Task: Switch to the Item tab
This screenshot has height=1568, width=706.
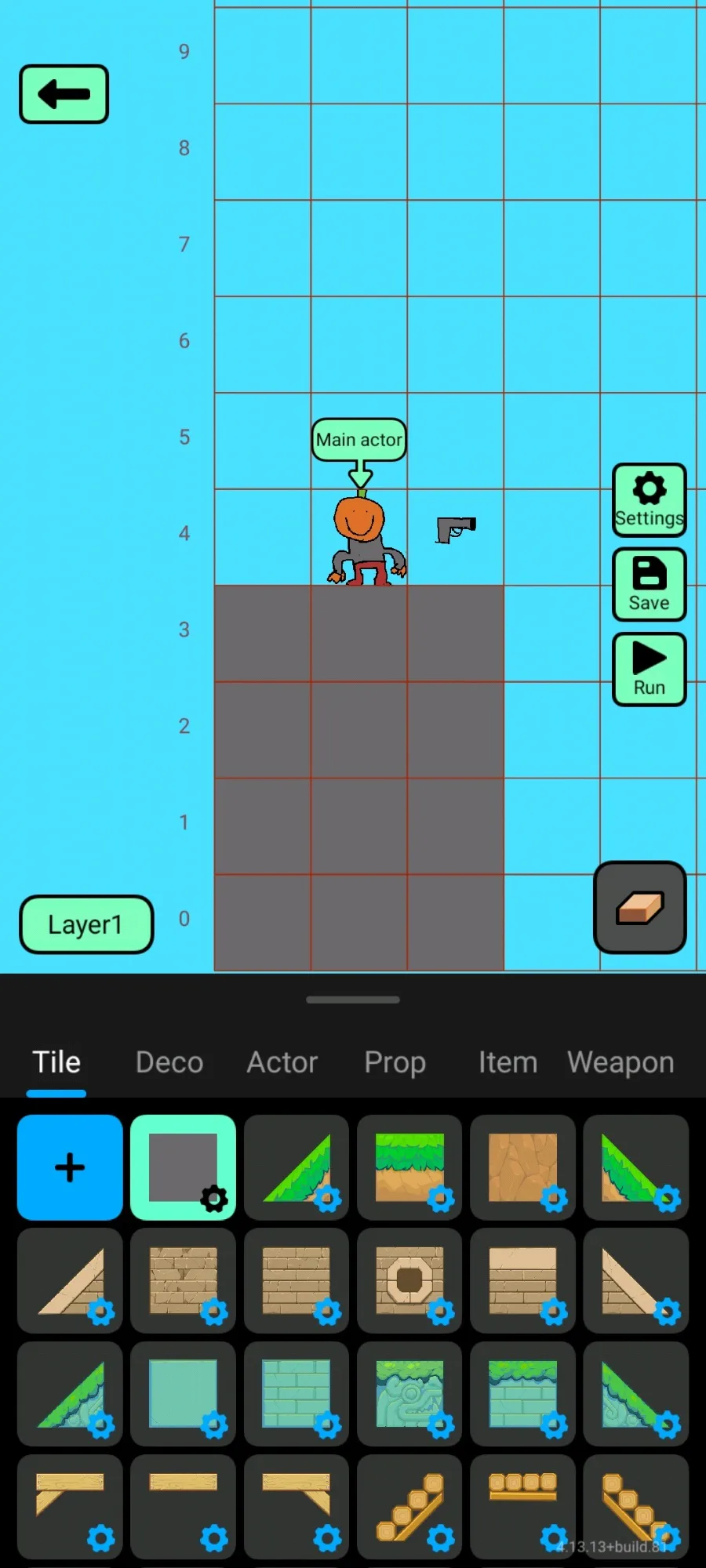Action: (x=508, y=1062)
